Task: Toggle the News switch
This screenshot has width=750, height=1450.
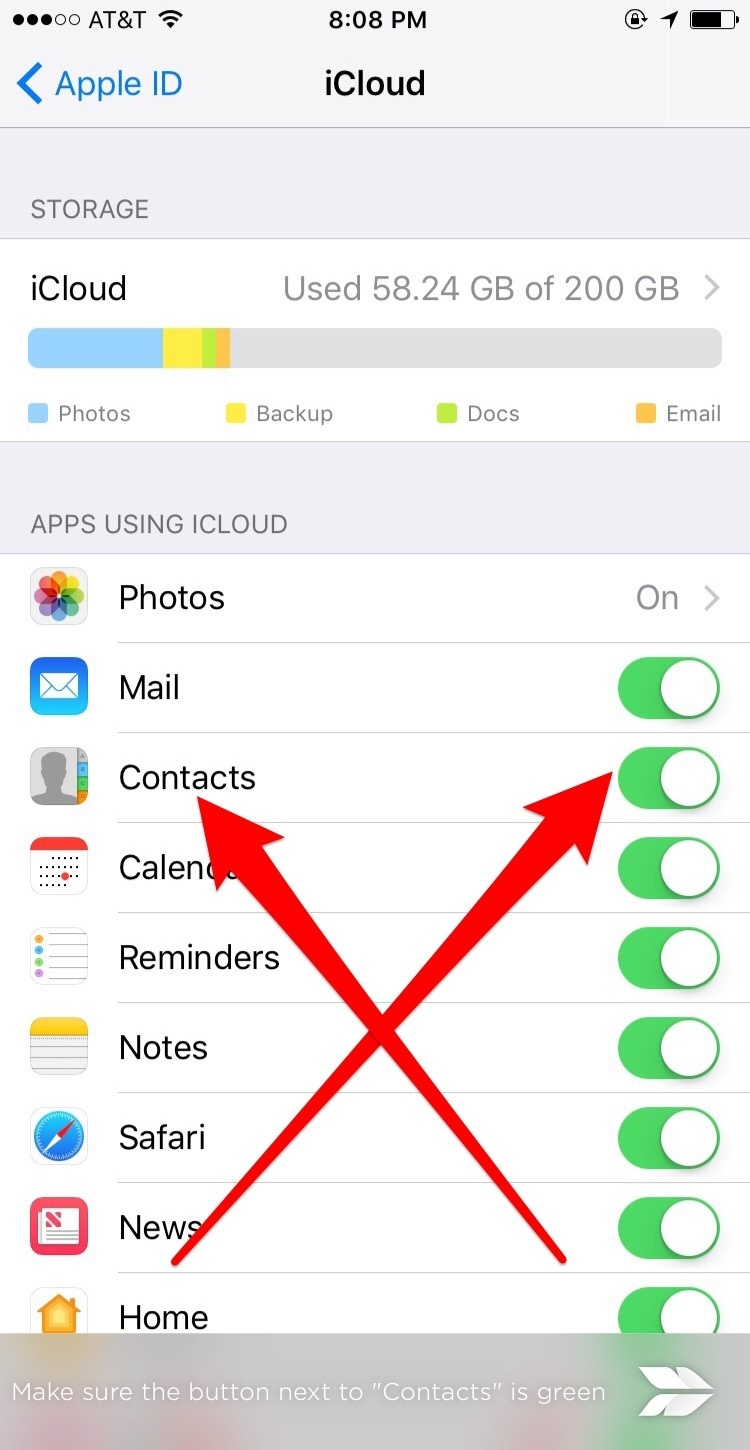Action: pyautogui.click(x=669, y=1228)
